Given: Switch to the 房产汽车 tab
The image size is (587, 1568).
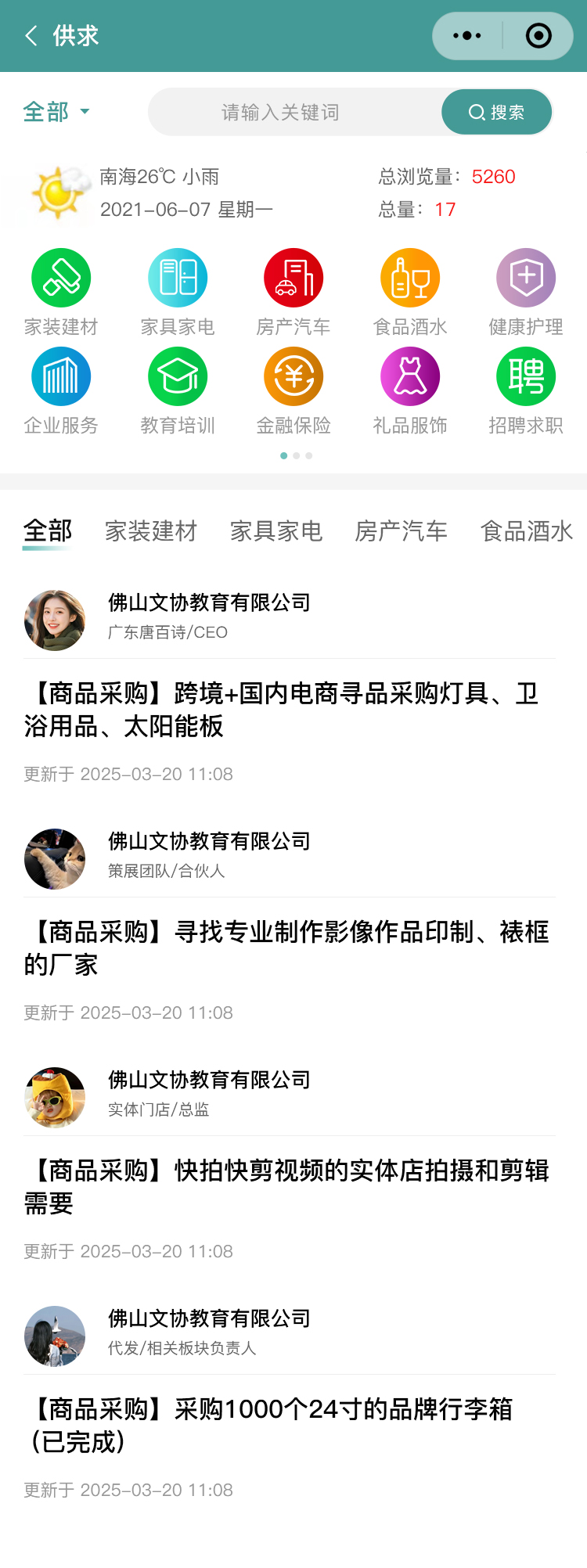Looking at the screenshot, I should coord(402,531).
